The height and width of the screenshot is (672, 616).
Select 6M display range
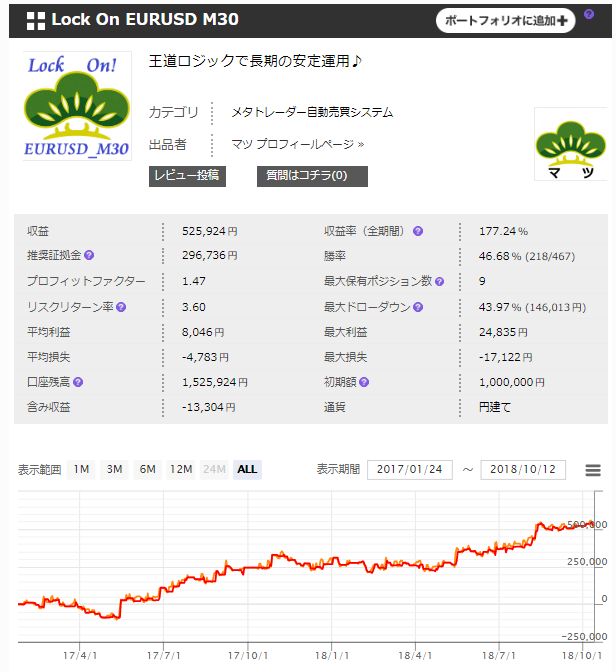[147, 469]
